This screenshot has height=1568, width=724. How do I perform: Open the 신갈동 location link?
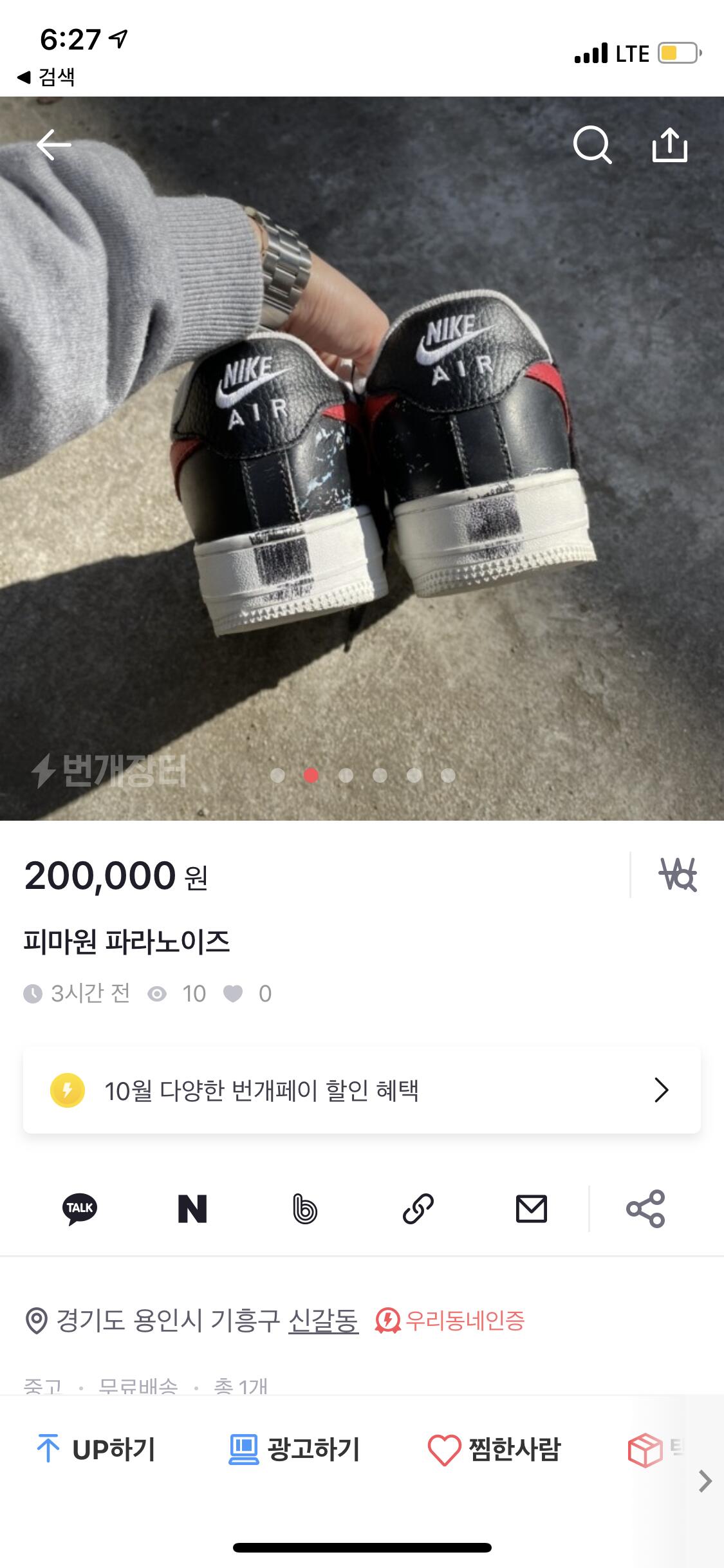pyautogui.click(x=323, y=1321)
